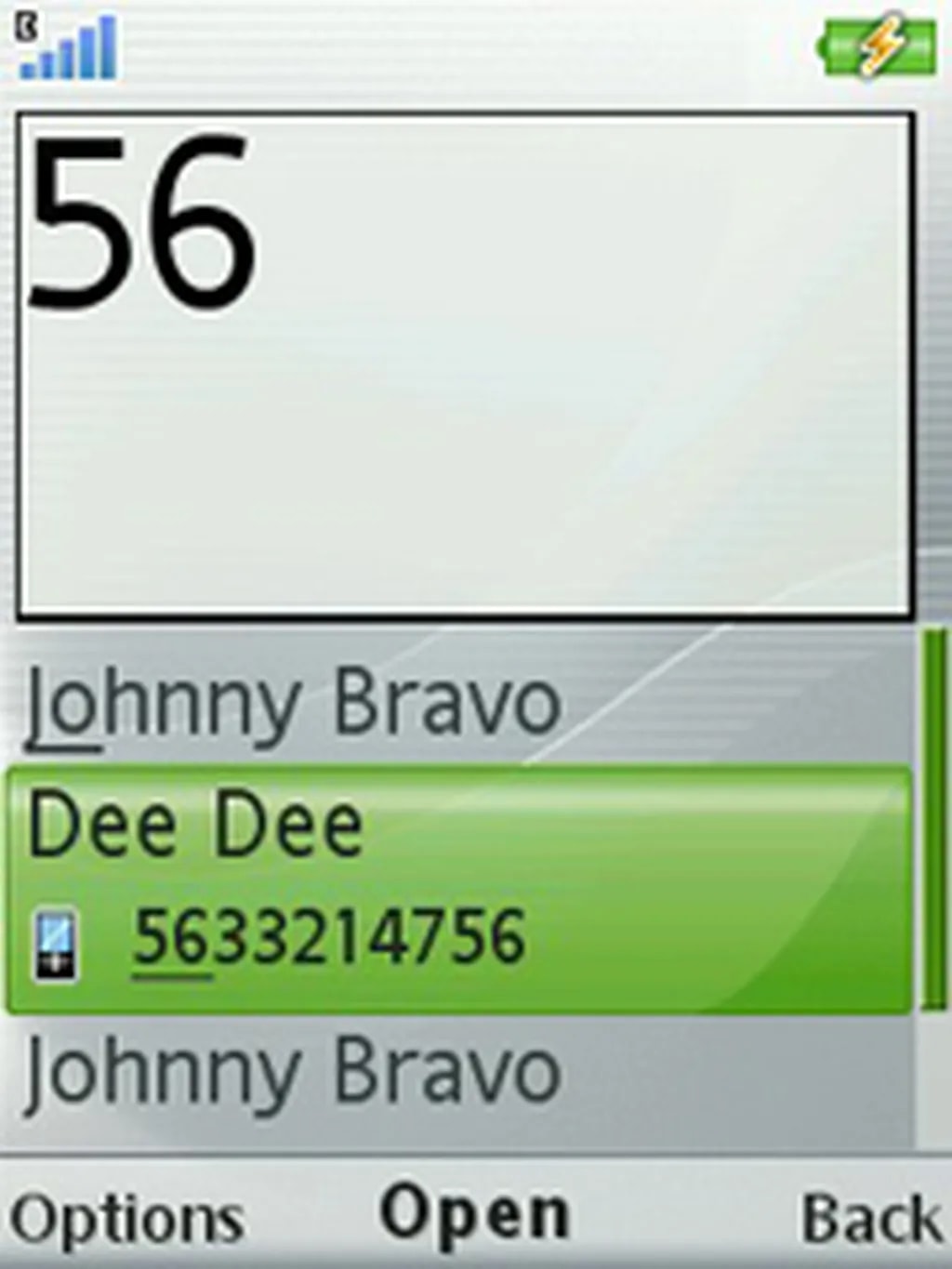Select the Johnny Bravo contact above Dee Dee
Screen dimensions: 952x1269
tap(294, 704)
